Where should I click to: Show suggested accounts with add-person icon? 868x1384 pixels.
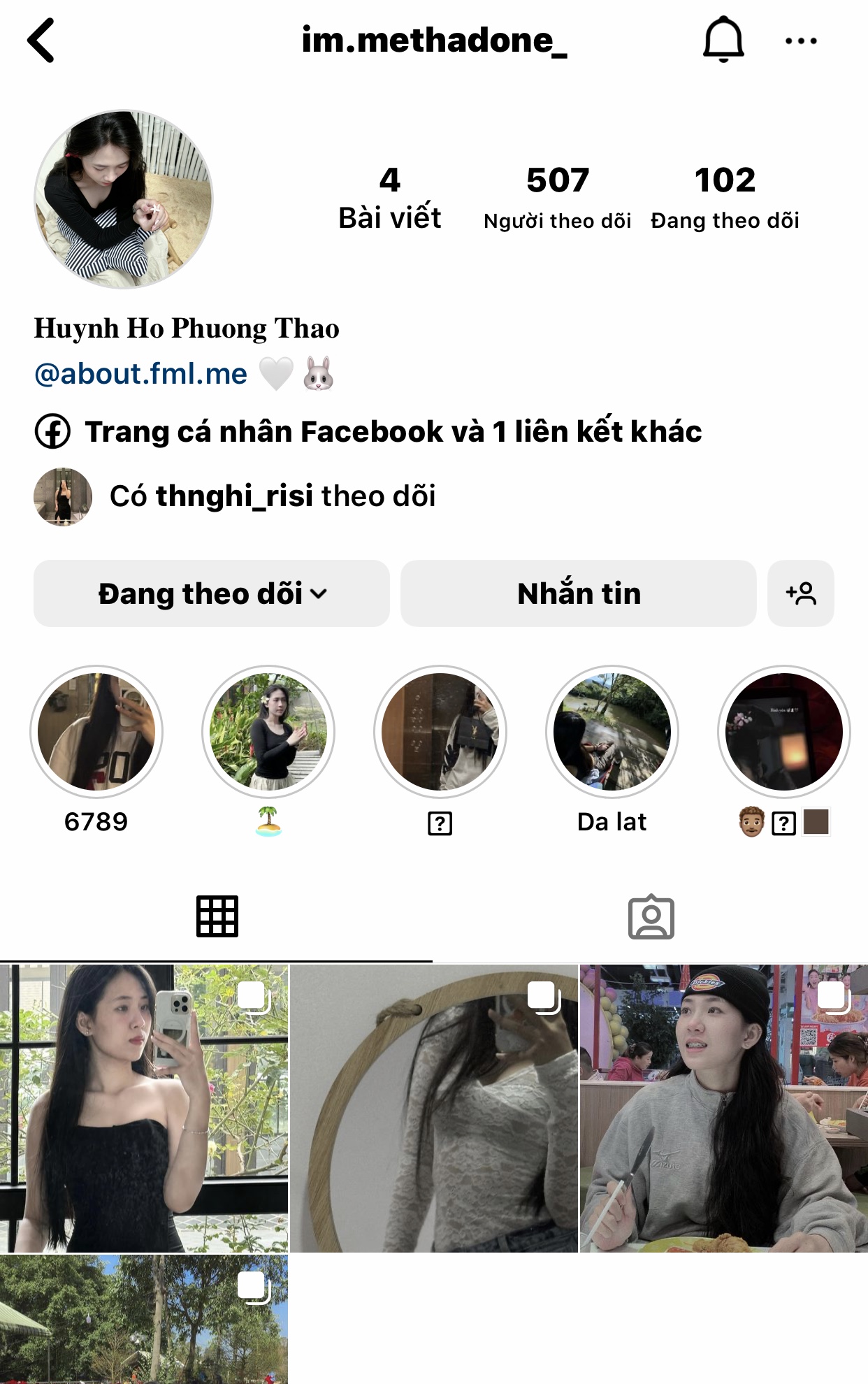[800, 593]
